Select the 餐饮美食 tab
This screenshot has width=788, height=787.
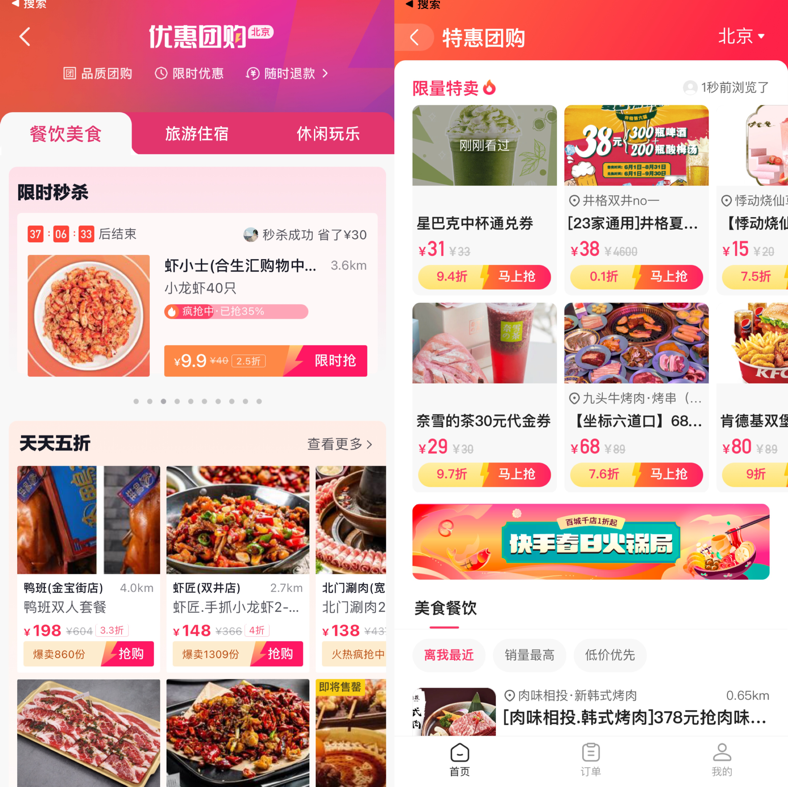tap(66, 134)
